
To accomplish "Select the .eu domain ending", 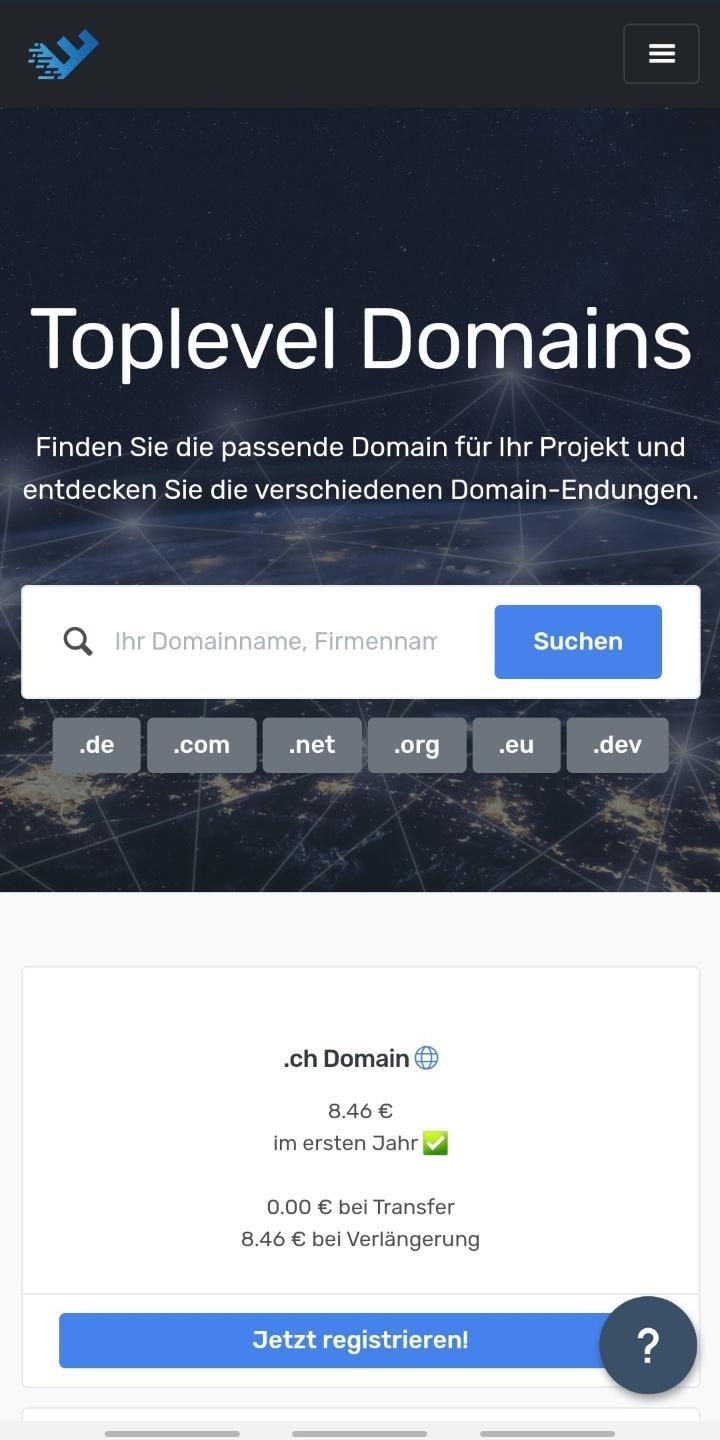I will tap(516, 744).
